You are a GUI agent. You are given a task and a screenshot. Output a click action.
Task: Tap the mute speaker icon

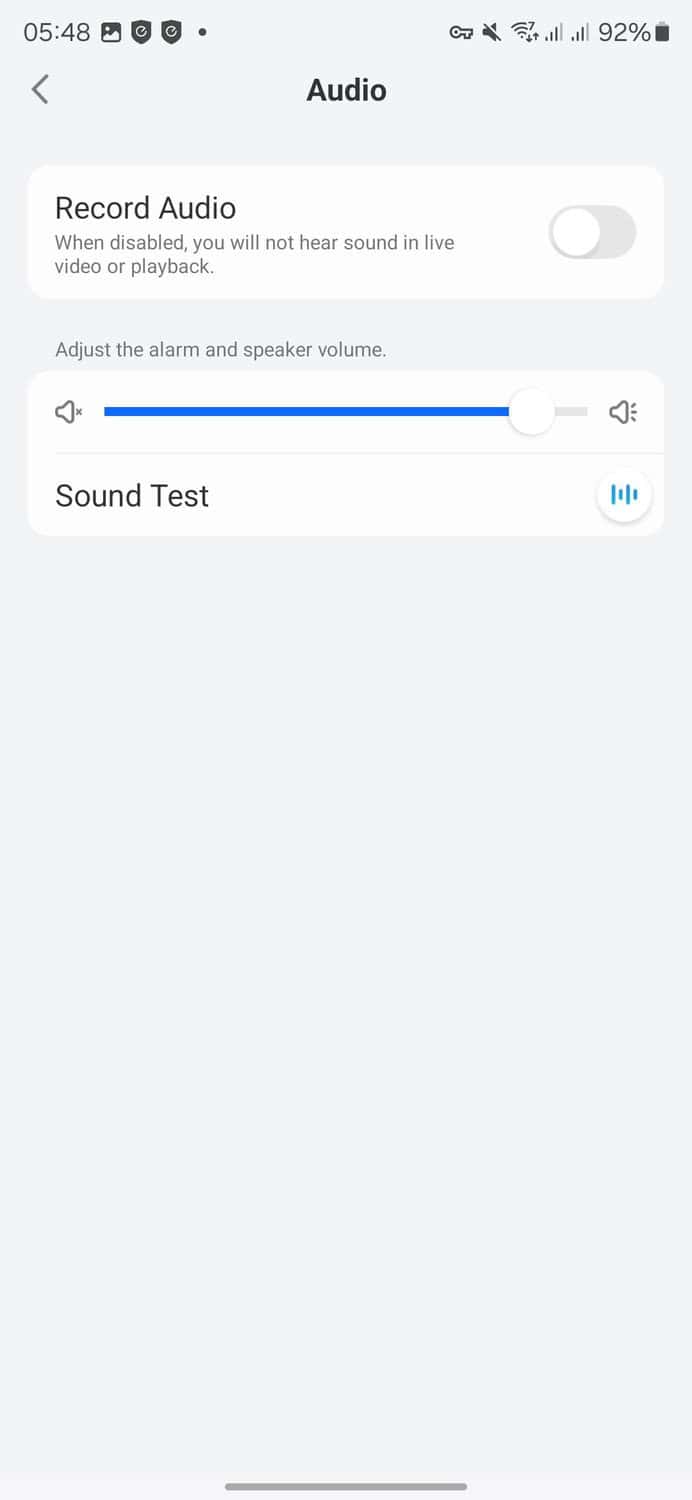[68, 412]
